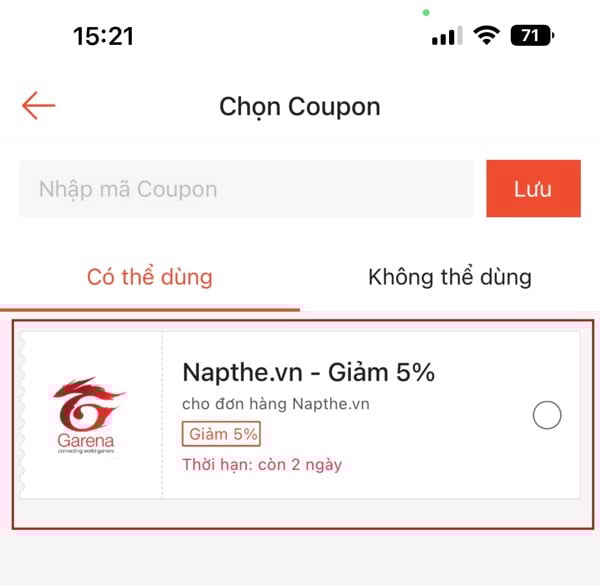600x585 pixels.
Task: Switch to the Không thể dùng tab
Action: click(449, 277)
